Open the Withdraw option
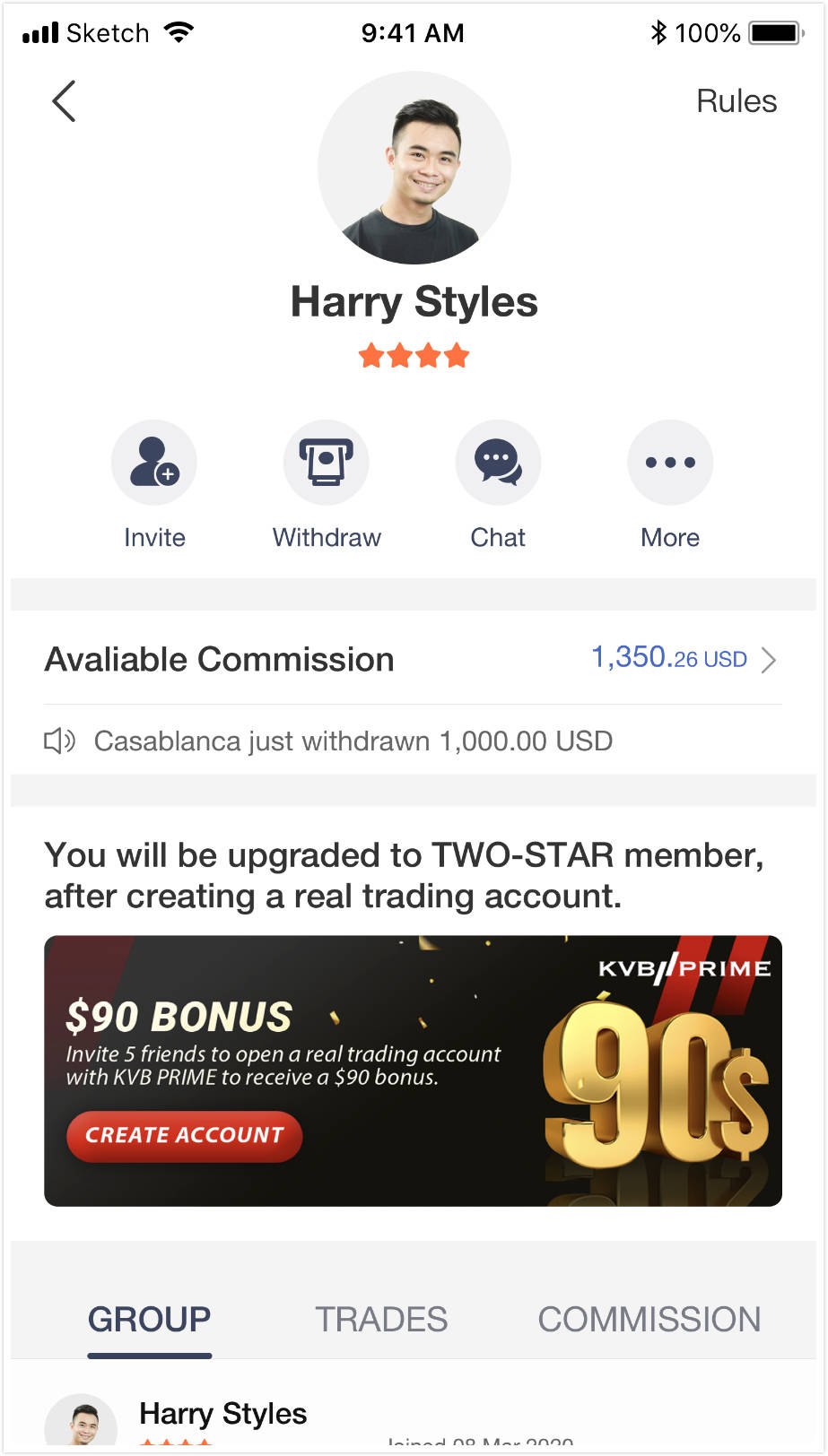The image size is (828, 1456). 327,463
